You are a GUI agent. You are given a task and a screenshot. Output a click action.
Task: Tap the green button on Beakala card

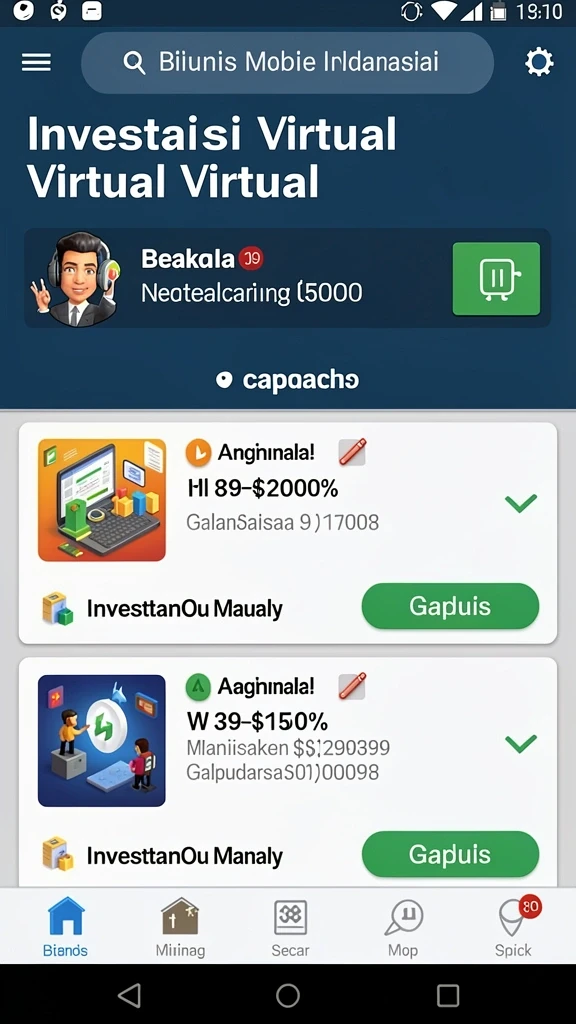496,279
